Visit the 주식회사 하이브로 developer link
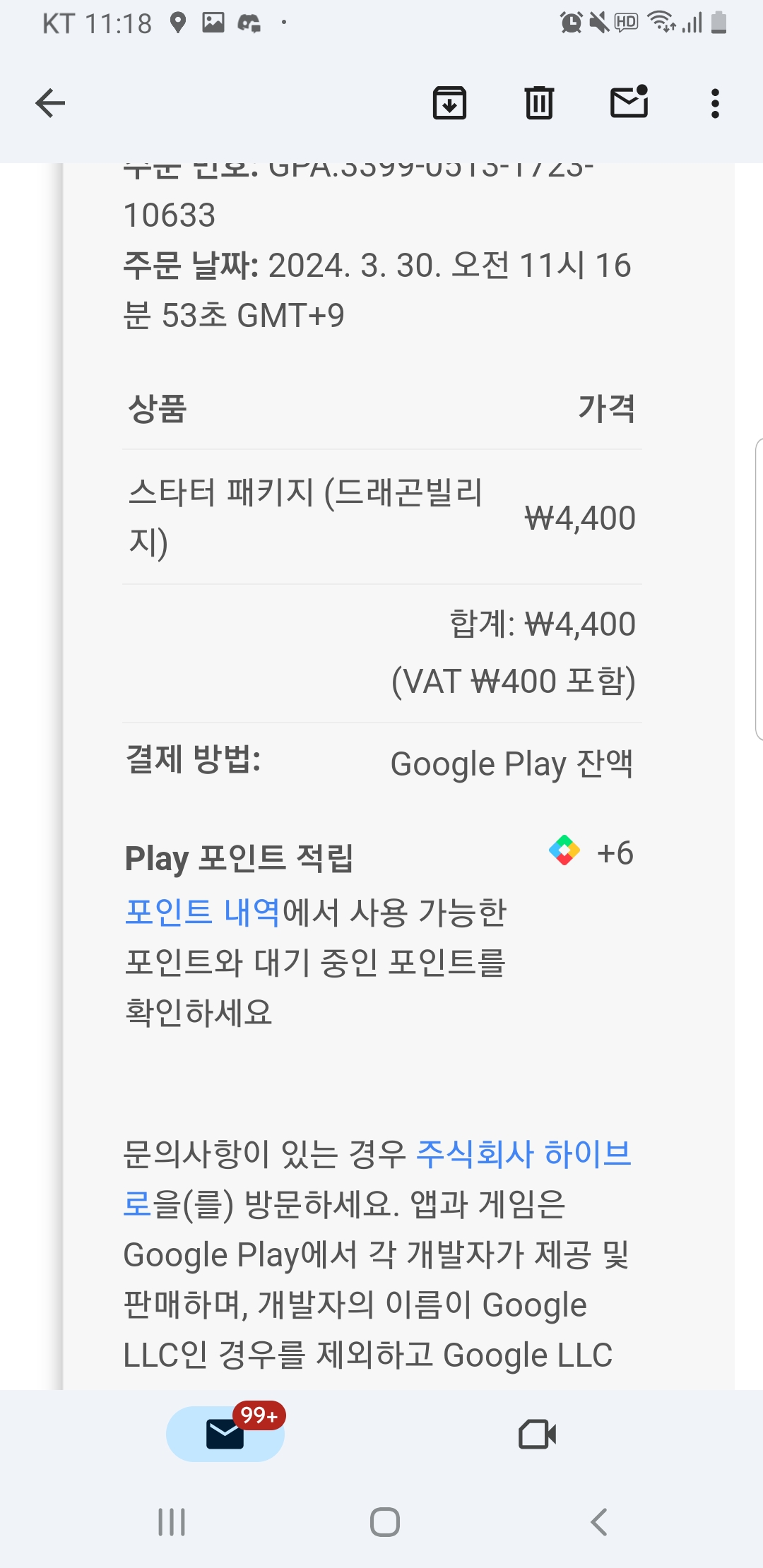The height and width of the screenshot is (1568, 763). coord(523,1154)
